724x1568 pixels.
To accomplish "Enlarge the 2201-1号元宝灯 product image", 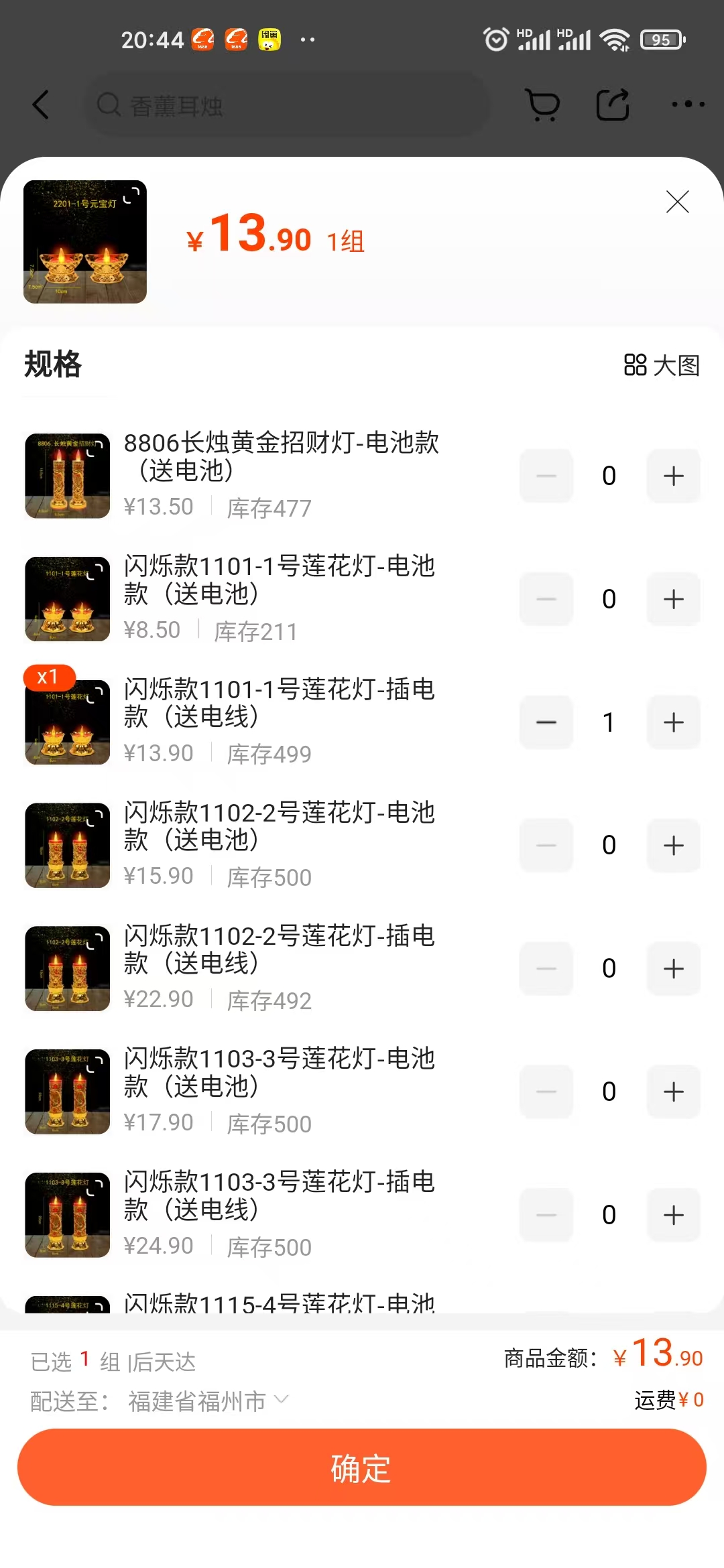I will point(85,242).
